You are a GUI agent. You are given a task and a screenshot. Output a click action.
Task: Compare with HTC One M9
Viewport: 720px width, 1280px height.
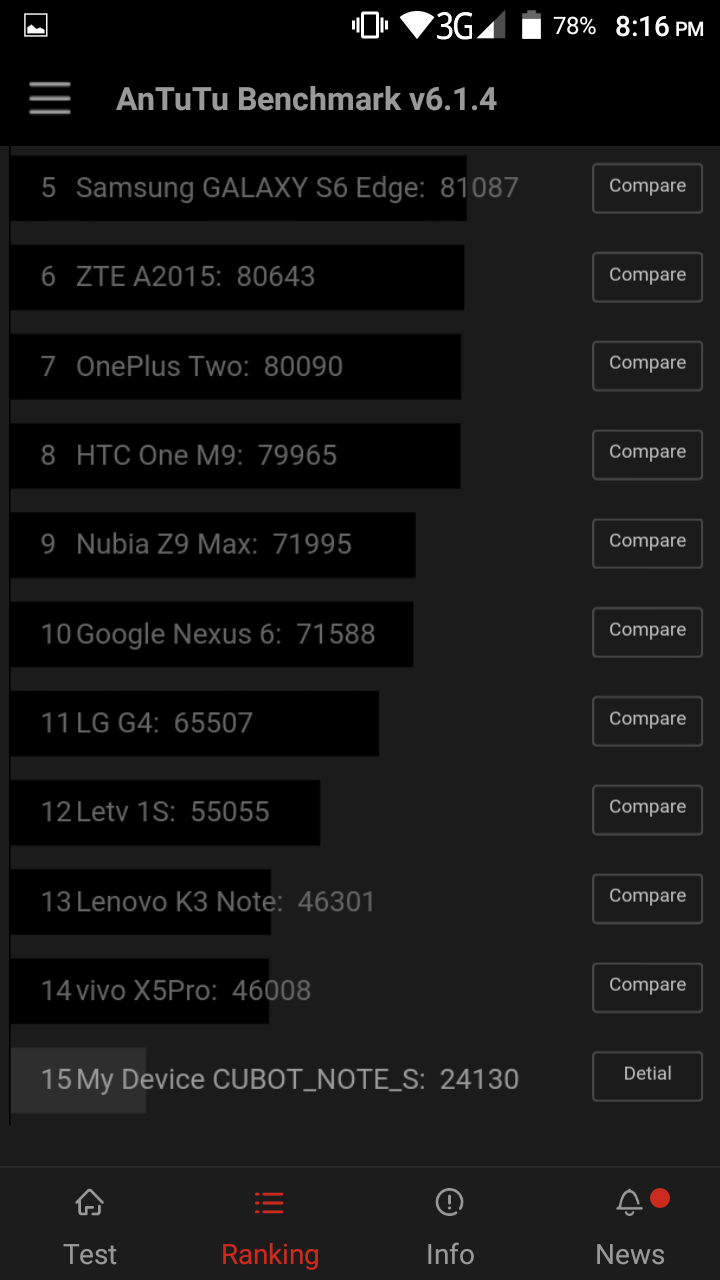tap(647, 454)
